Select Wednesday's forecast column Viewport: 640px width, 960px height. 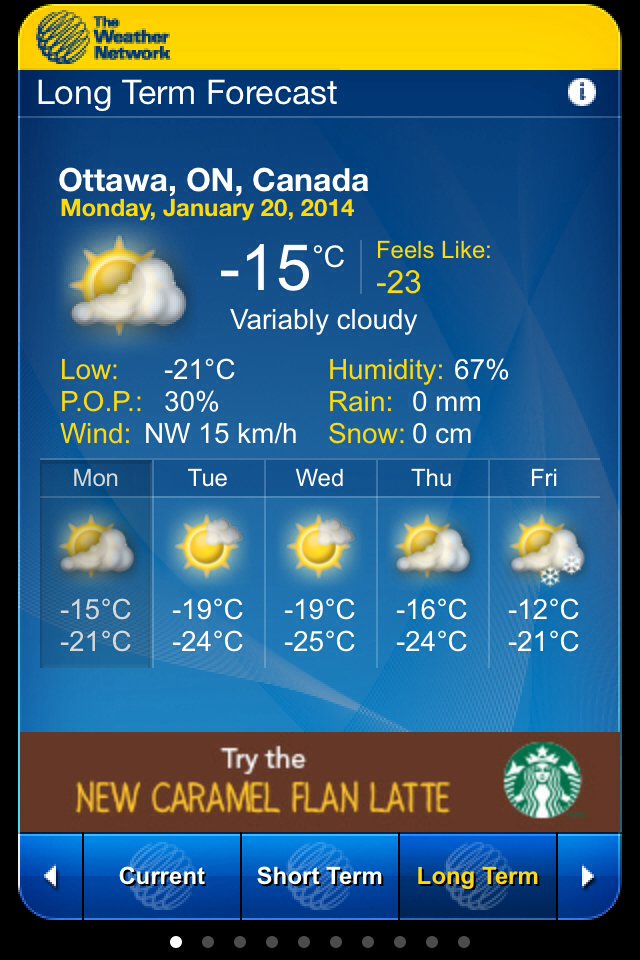(320, 564)
